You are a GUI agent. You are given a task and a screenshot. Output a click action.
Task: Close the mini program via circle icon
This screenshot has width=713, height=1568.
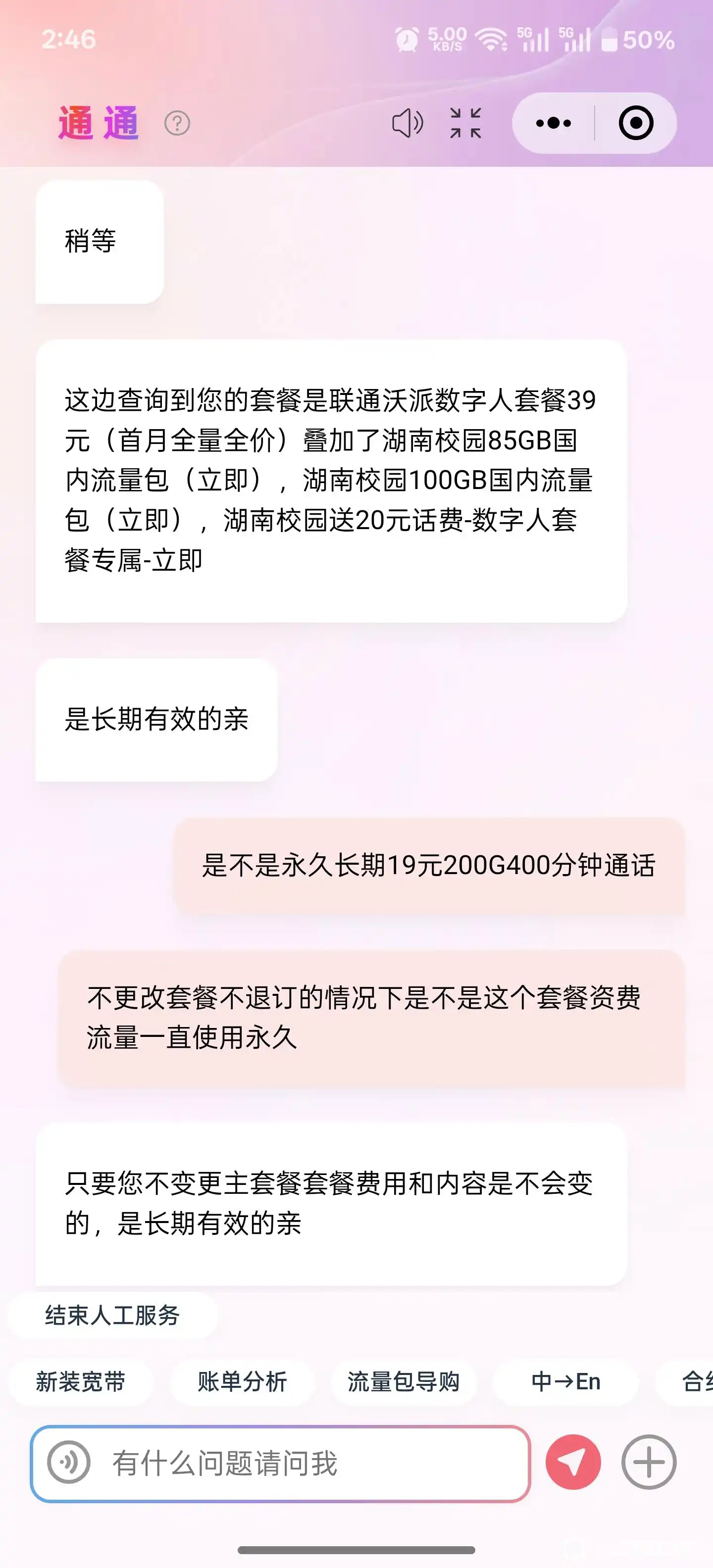click(x=636, y=124)
